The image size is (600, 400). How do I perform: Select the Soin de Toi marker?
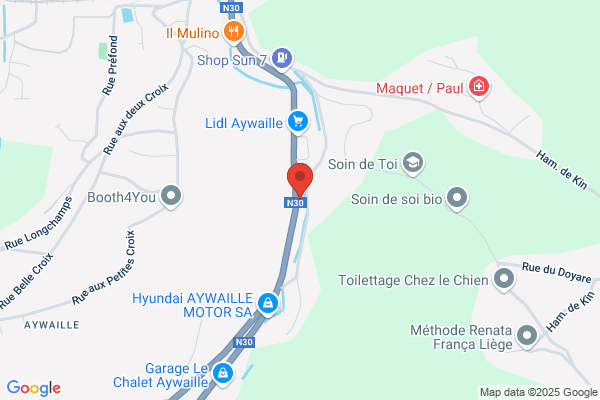pos(413,163)
